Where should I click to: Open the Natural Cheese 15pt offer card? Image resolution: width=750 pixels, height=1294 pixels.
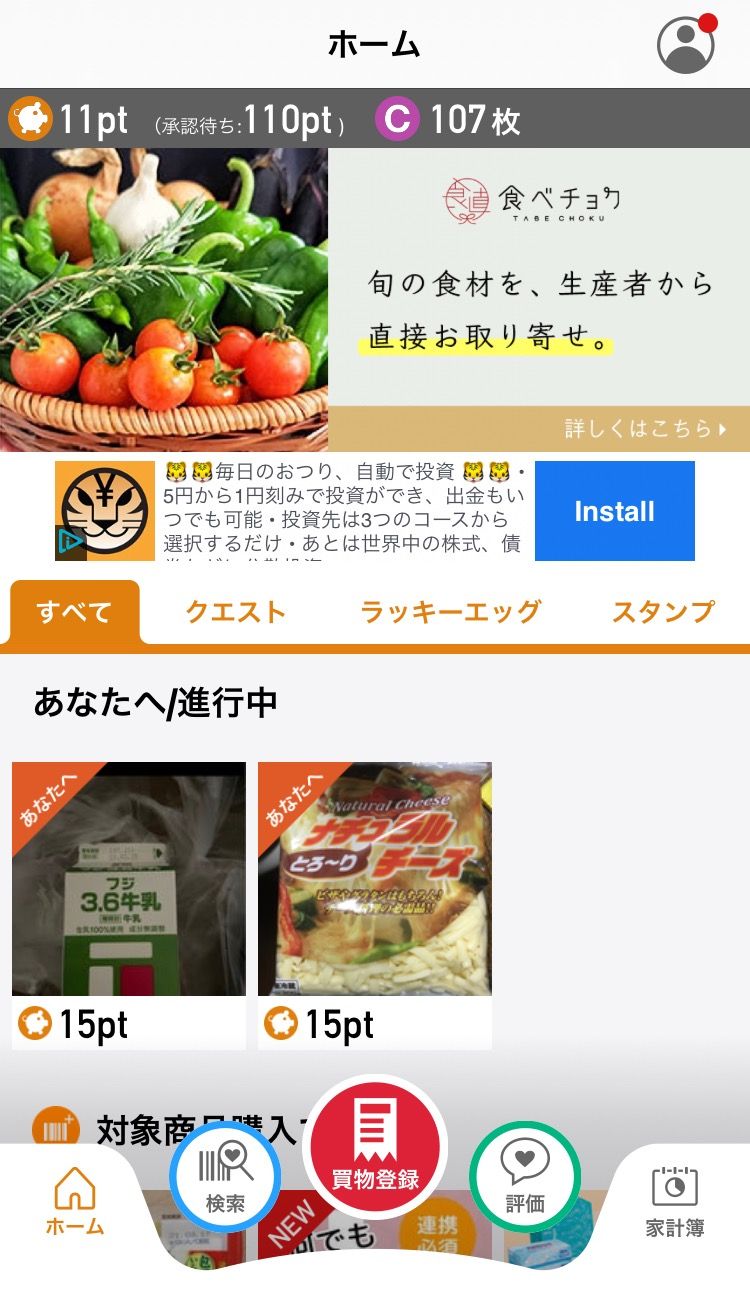[x=375, y=903]
